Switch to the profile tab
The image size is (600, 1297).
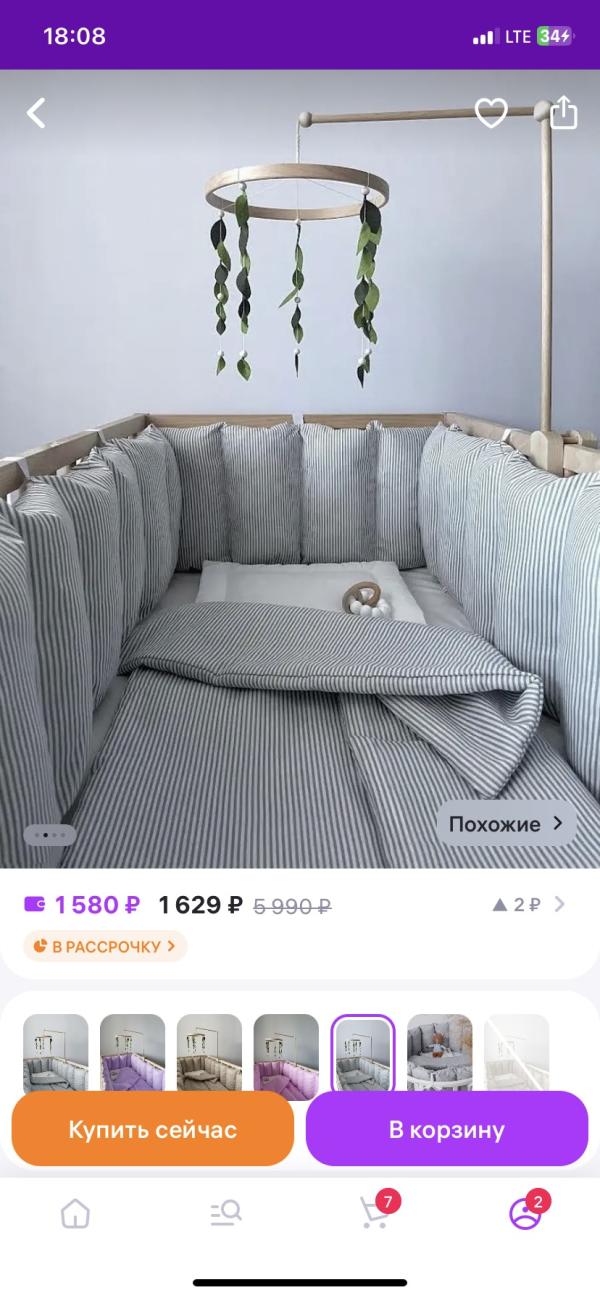(x=525, y=1213)
